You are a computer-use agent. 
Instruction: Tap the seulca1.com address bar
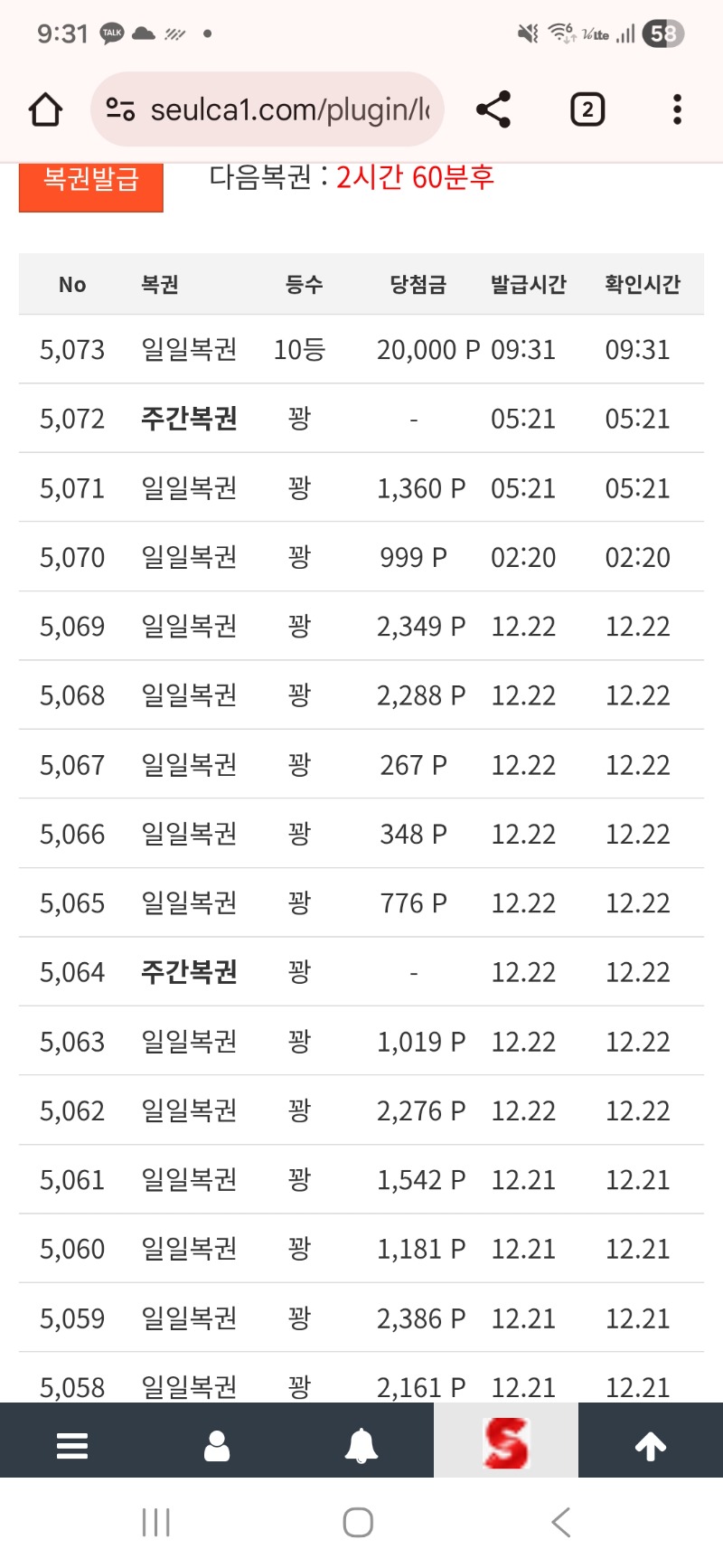pos(280,110)
